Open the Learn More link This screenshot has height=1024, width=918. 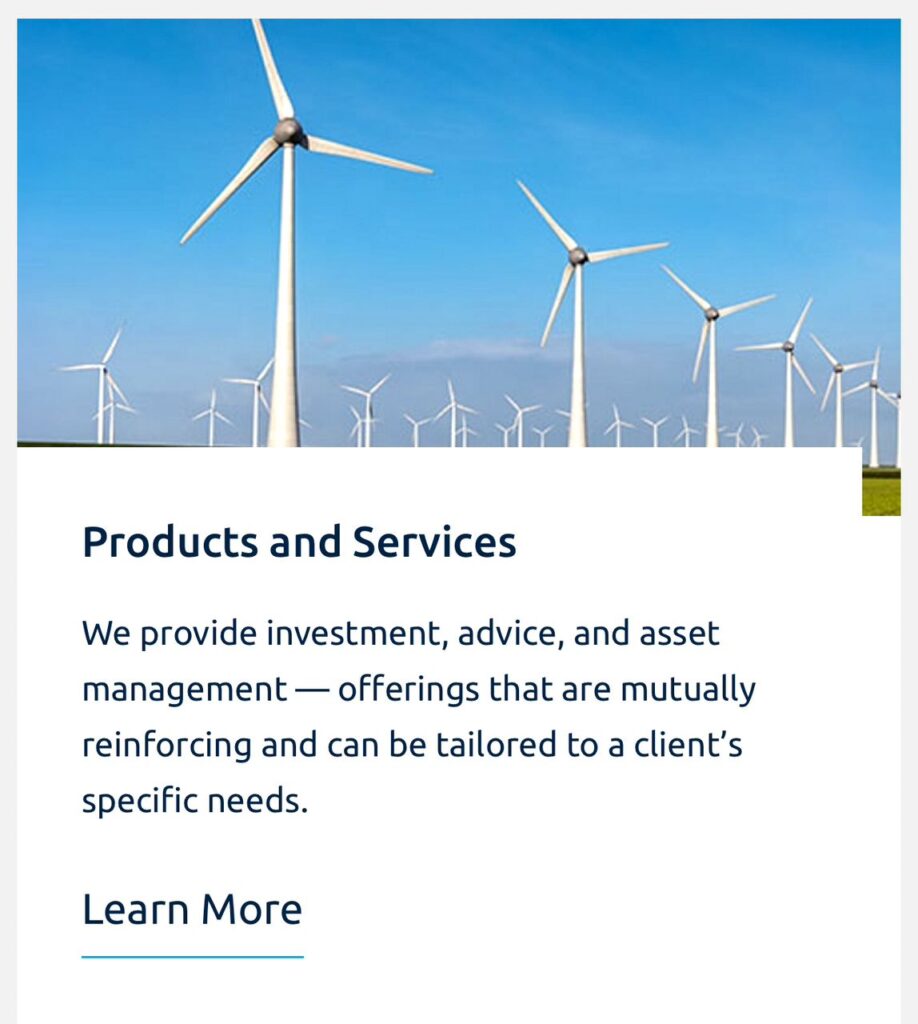[192, 910]
